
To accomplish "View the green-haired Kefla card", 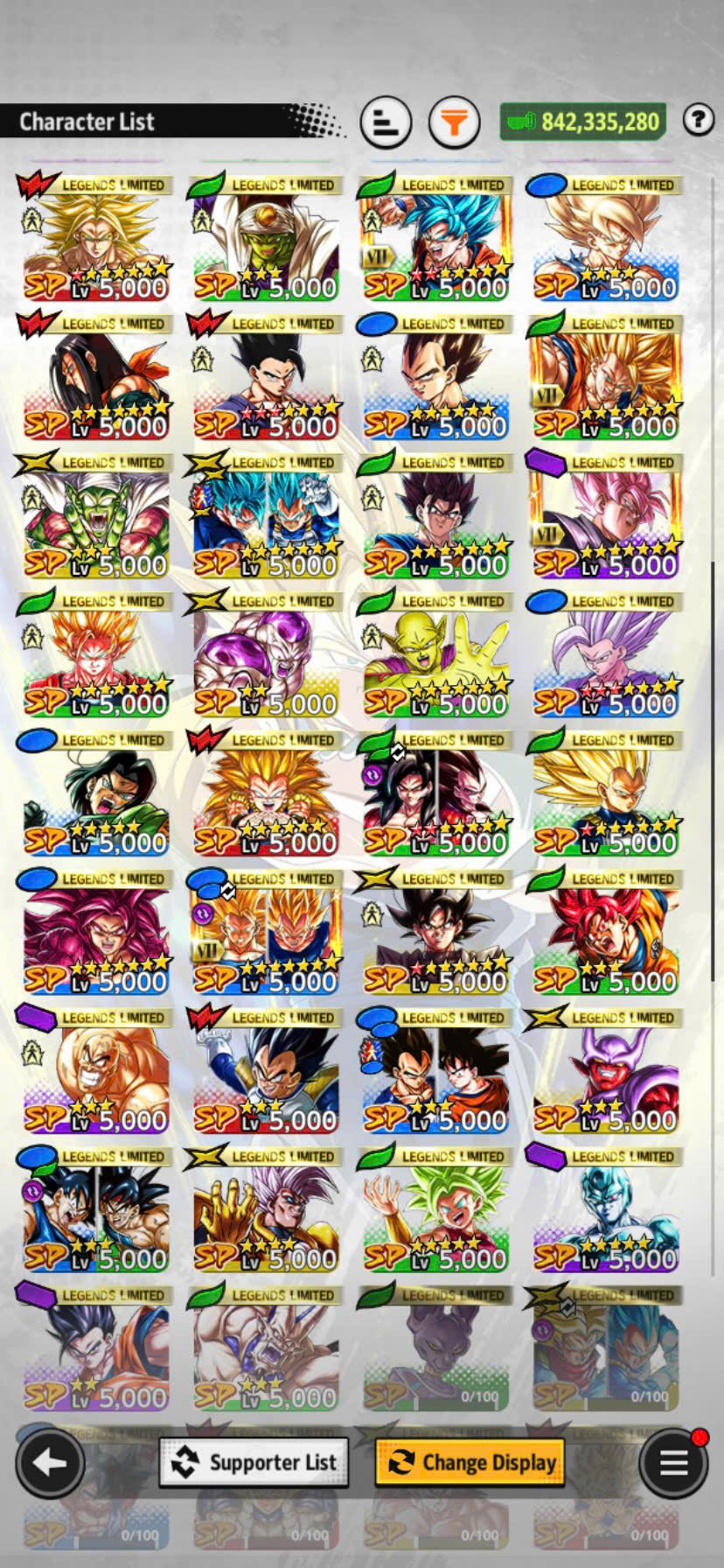I will (435, 1211).
